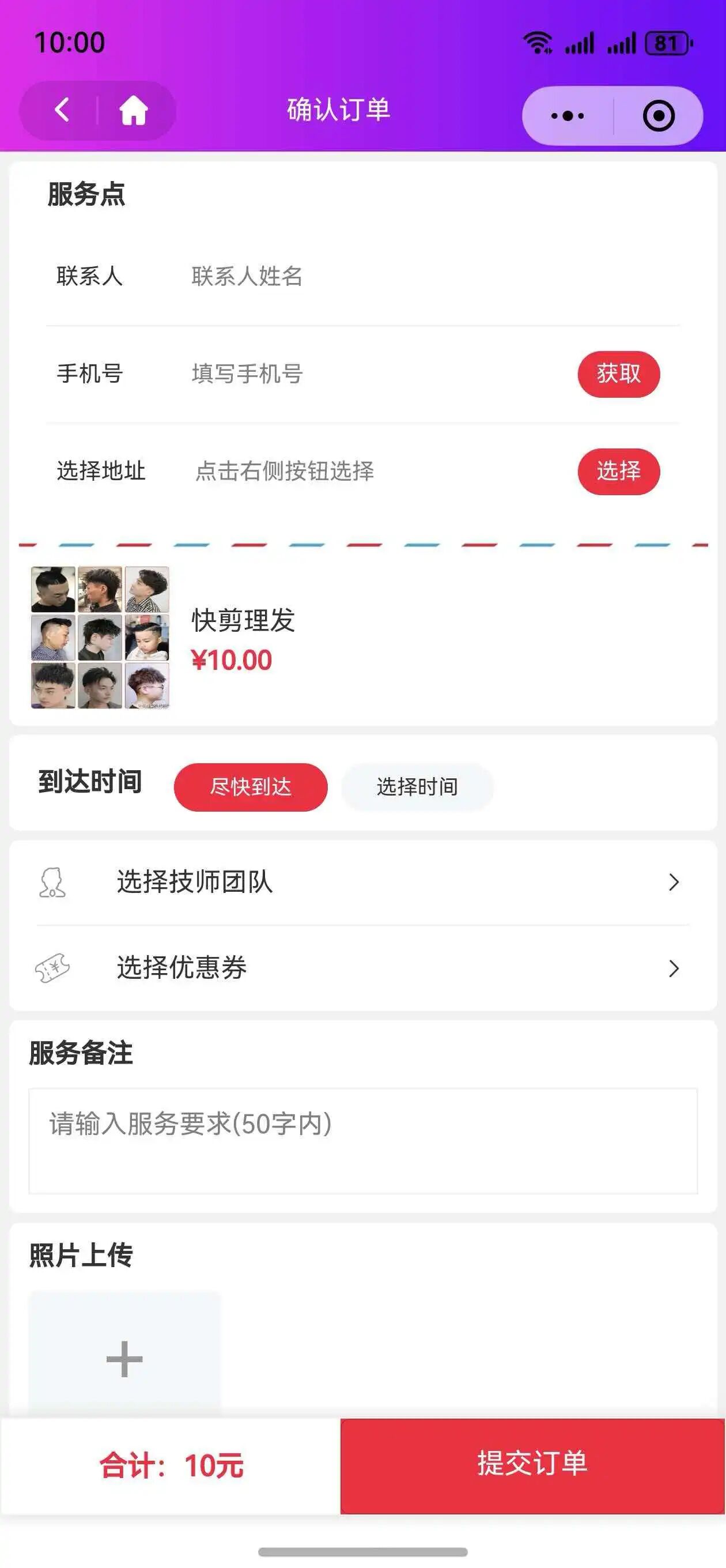Viewport: 726px width, 1568px height.
Task: Choose the 选择时间 arrival option
Action: pyautogui.click(x=417, y=786)
